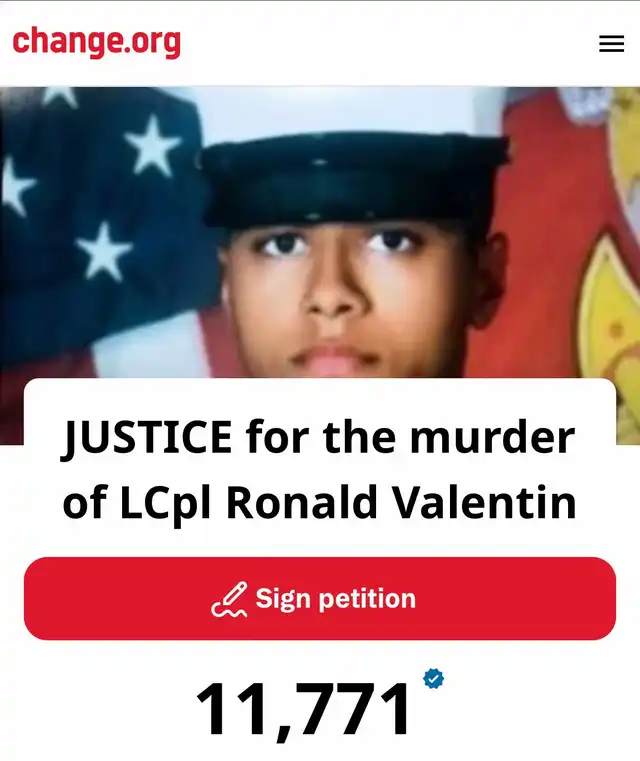Screen dimensions: 640x761
Task: Go to the change.org home page
Action: tap(96, 42)
